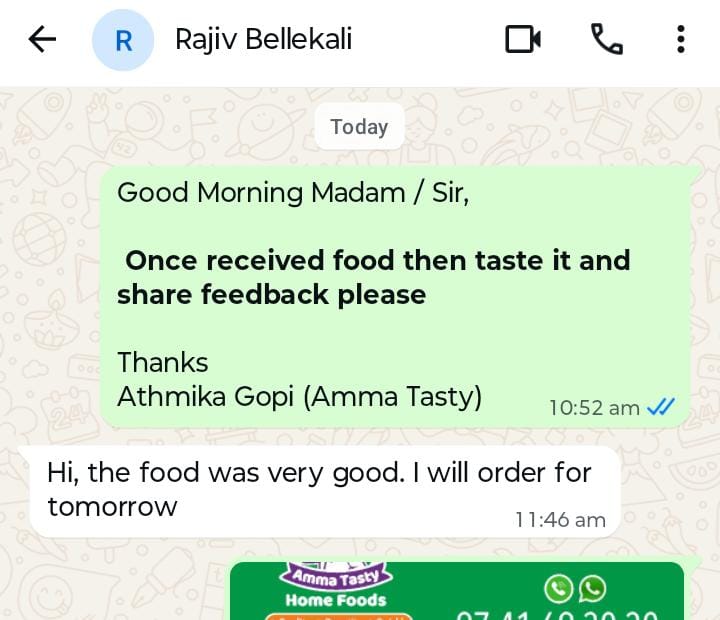Open Rajiv Bellekali's contact profile
Image resolution: width=720 pixels, height=620 pixels.
click(263, 40)
